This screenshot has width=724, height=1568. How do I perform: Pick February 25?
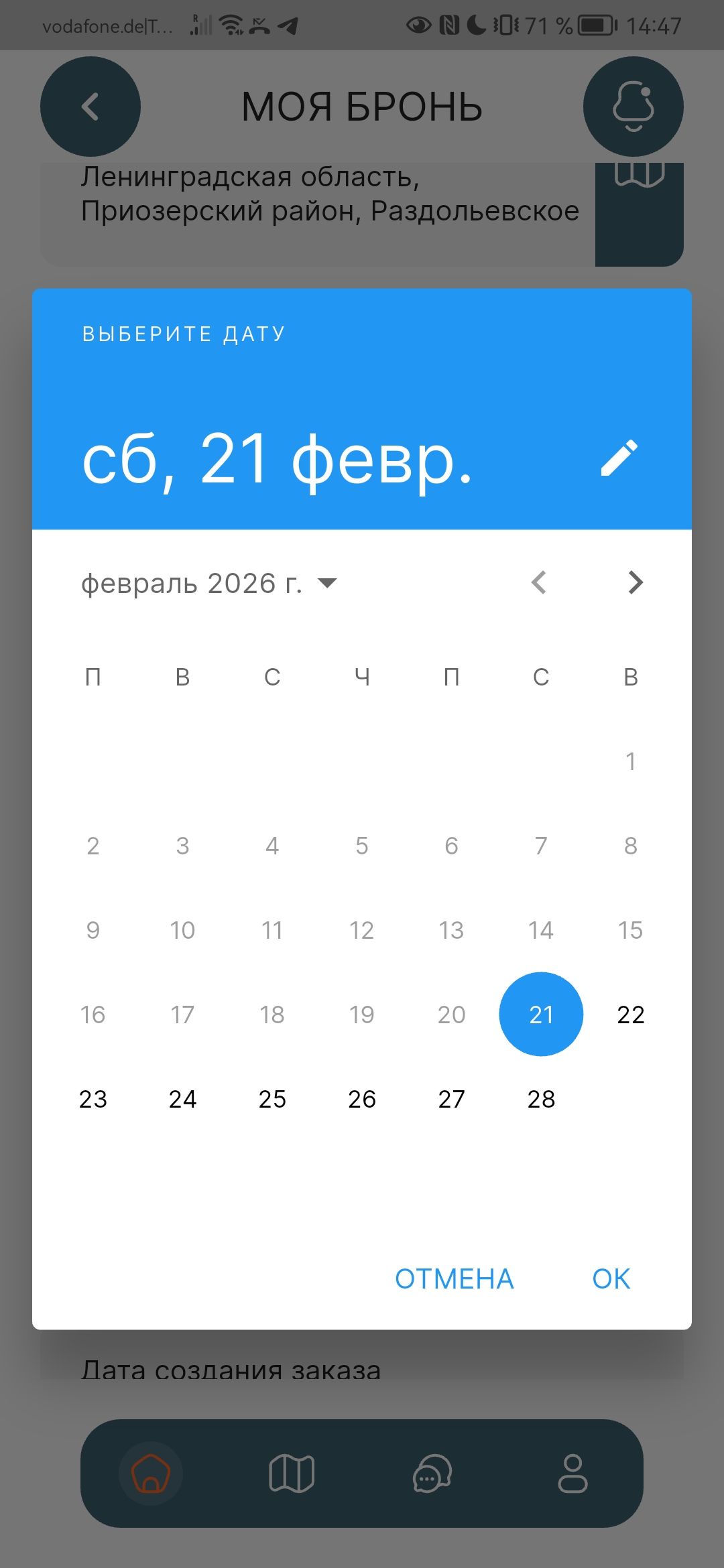(x=272, y=1099)
